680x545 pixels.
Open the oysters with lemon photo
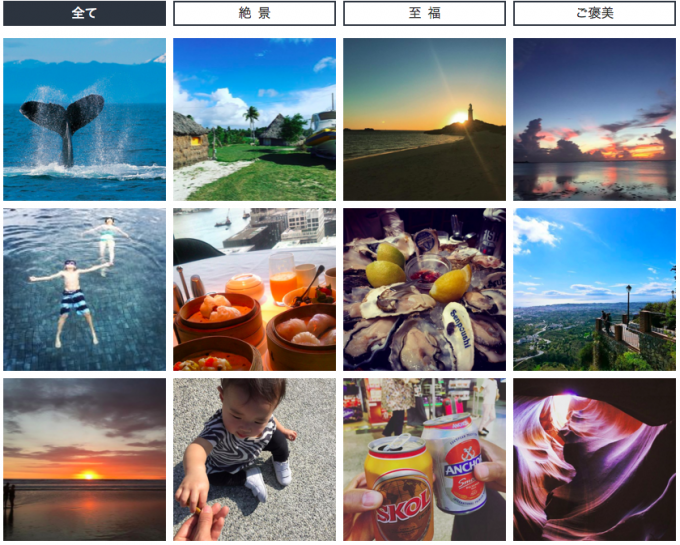(x=424, y=289)
